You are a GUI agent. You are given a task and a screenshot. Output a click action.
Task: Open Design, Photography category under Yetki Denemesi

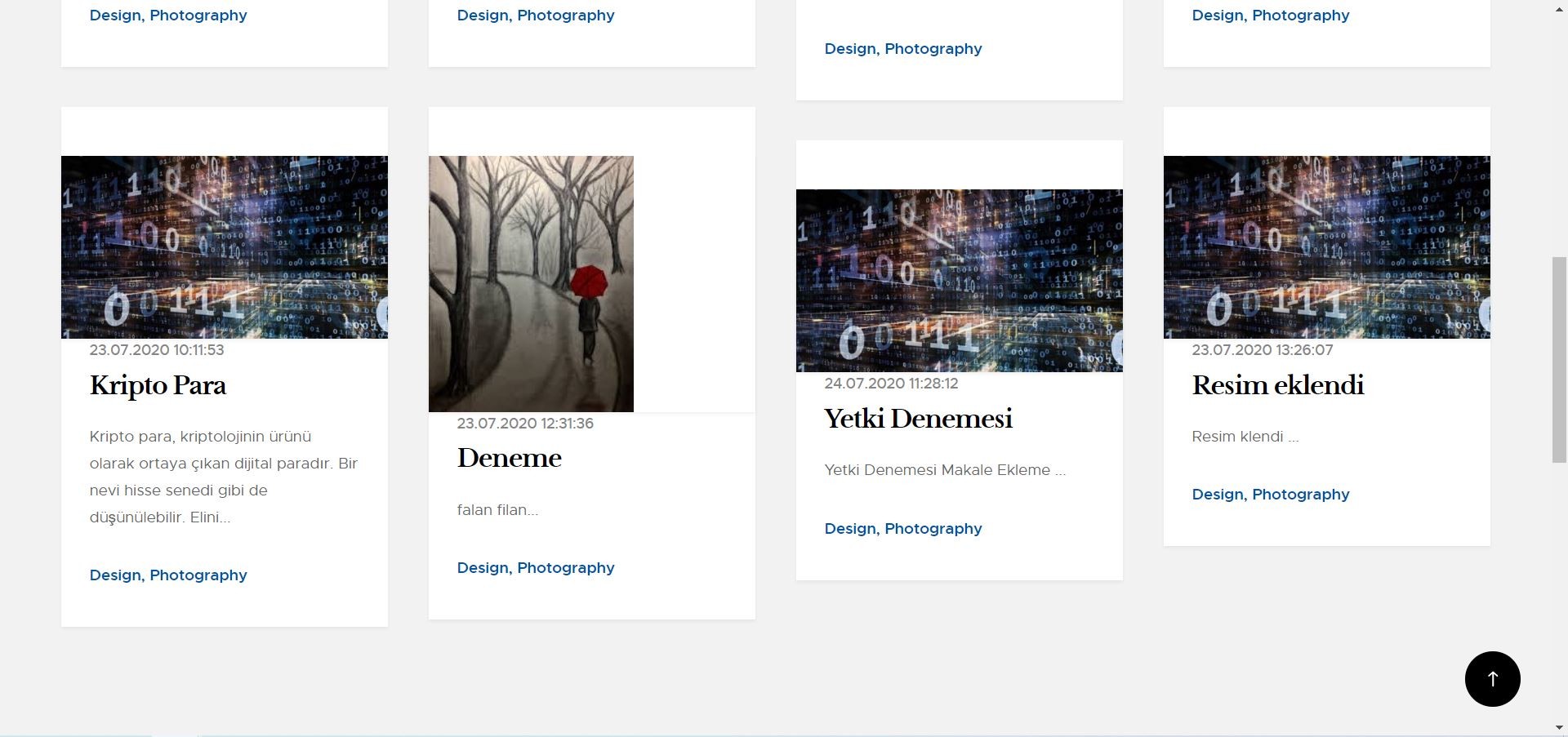click(903, 529)
